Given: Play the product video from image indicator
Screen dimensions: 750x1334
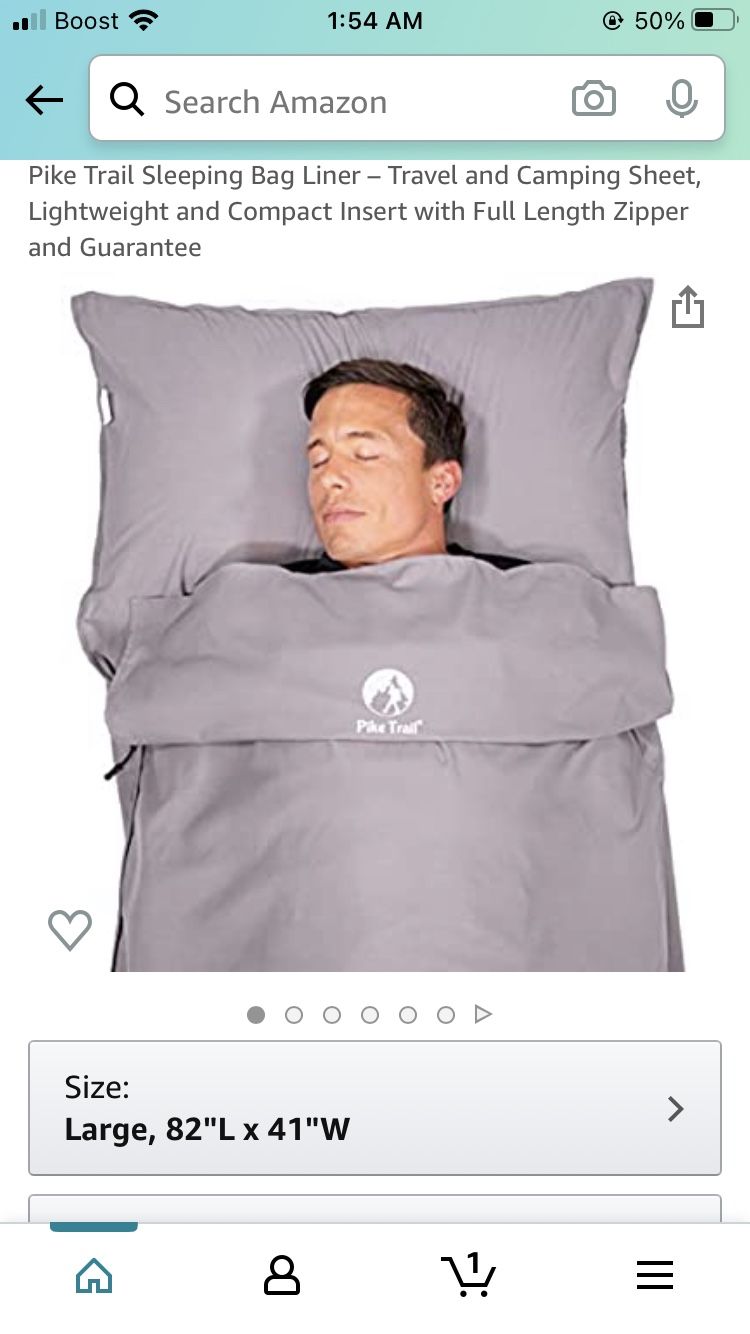Looking at the screenshot, I should [484, 1015].
